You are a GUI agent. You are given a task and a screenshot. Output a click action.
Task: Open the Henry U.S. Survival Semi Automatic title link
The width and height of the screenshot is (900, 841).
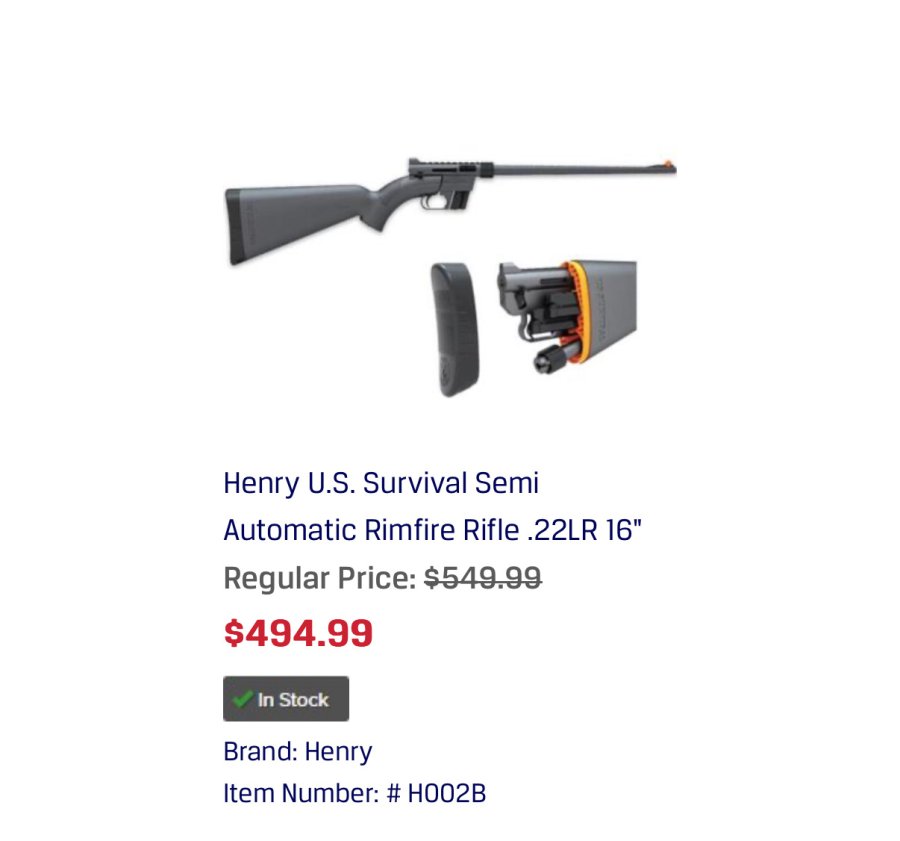pos(431,506)
